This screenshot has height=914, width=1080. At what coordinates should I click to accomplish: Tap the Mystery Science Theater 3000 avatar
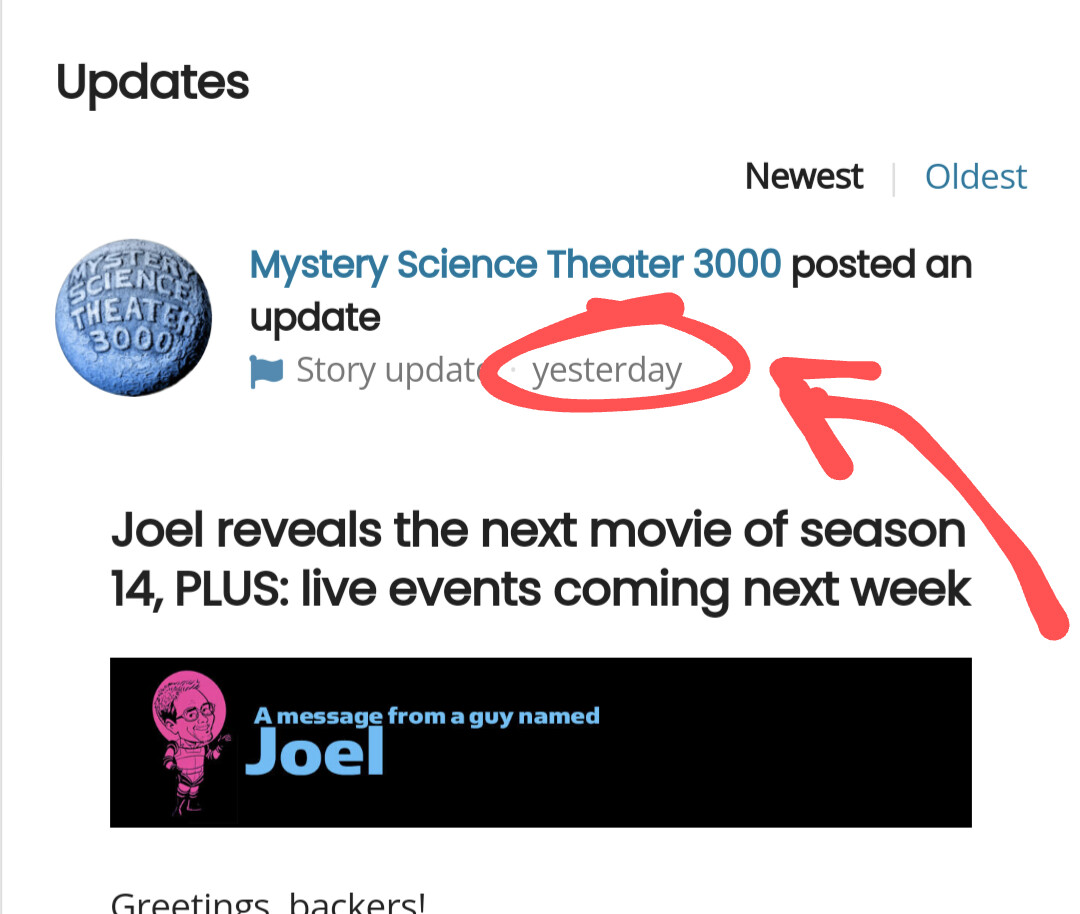[133, 318]
